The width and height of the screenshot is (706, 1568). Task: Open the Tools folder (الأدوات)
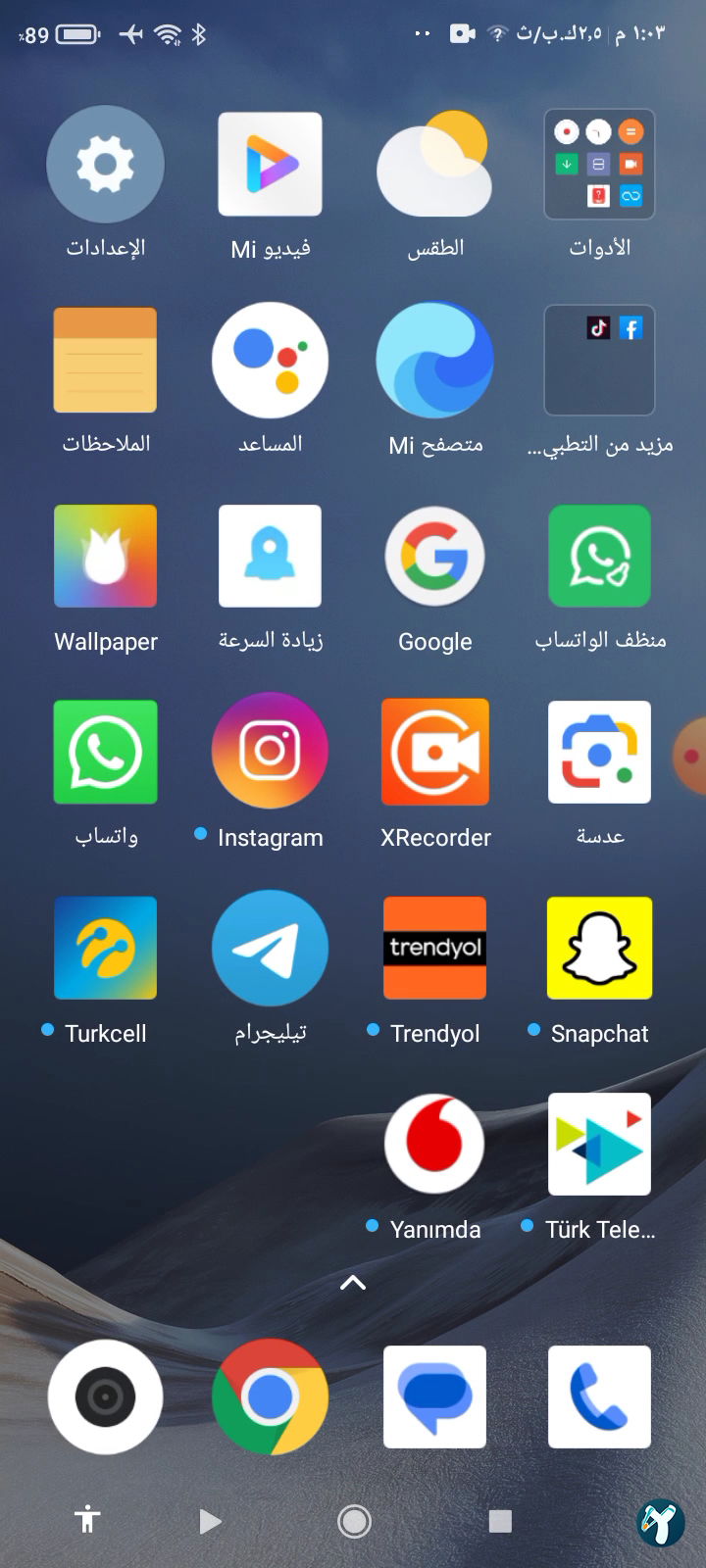click(599, 165)
